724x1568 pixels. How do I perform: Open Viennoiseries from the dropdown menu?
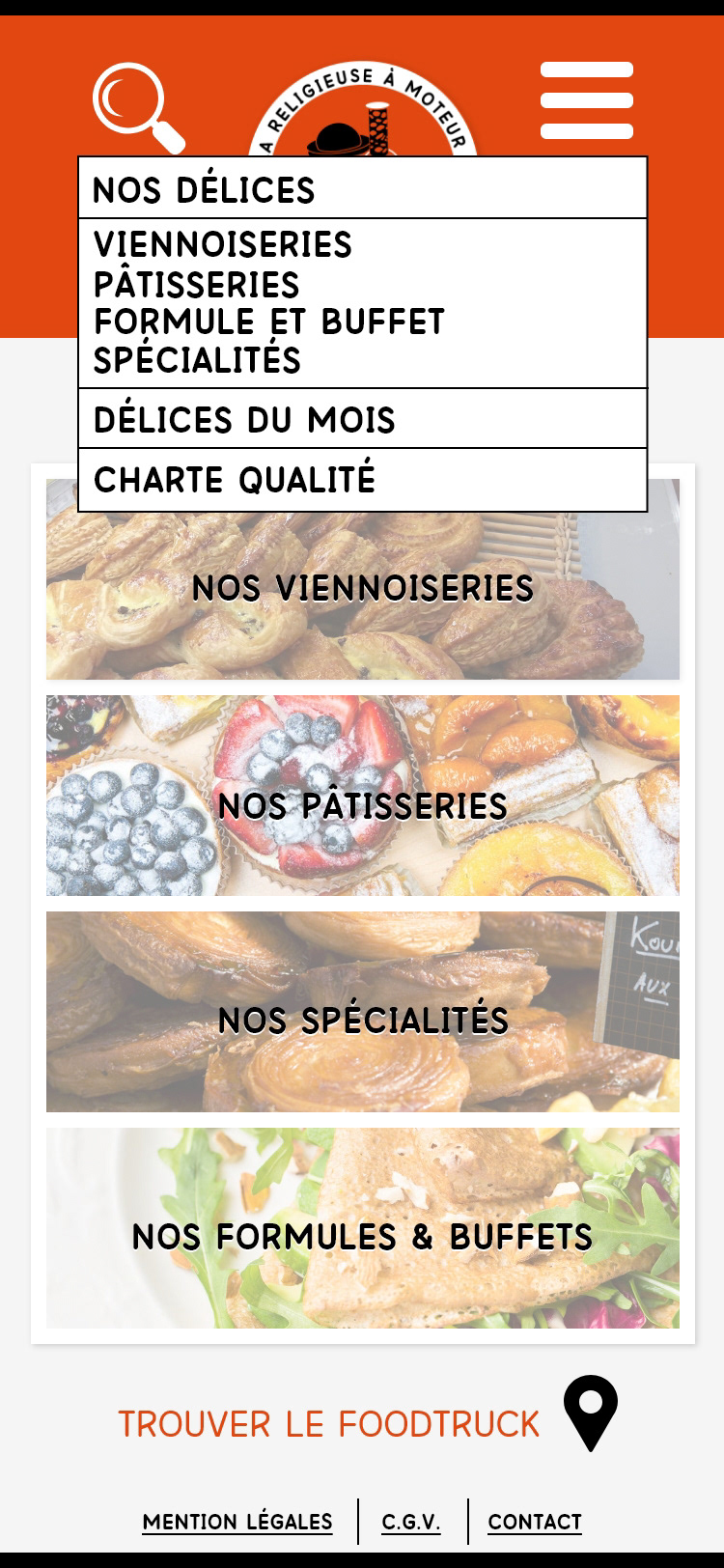(x=223, y=245)
